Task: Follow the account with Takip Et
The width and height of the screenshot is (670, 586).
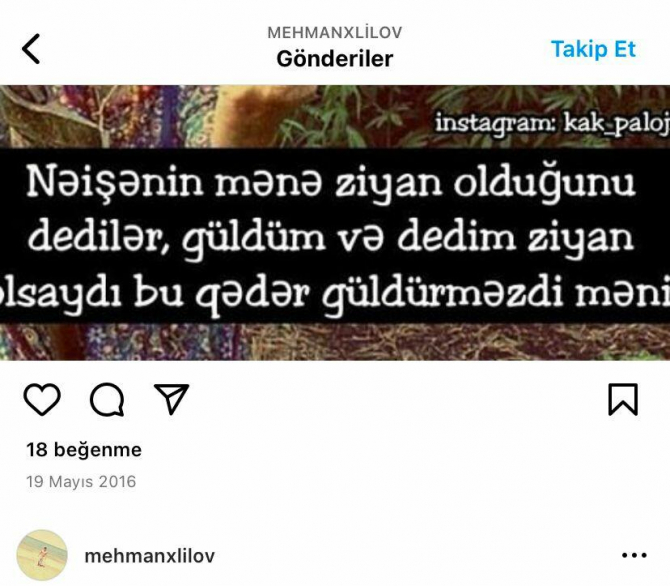Action: (593, 49)
